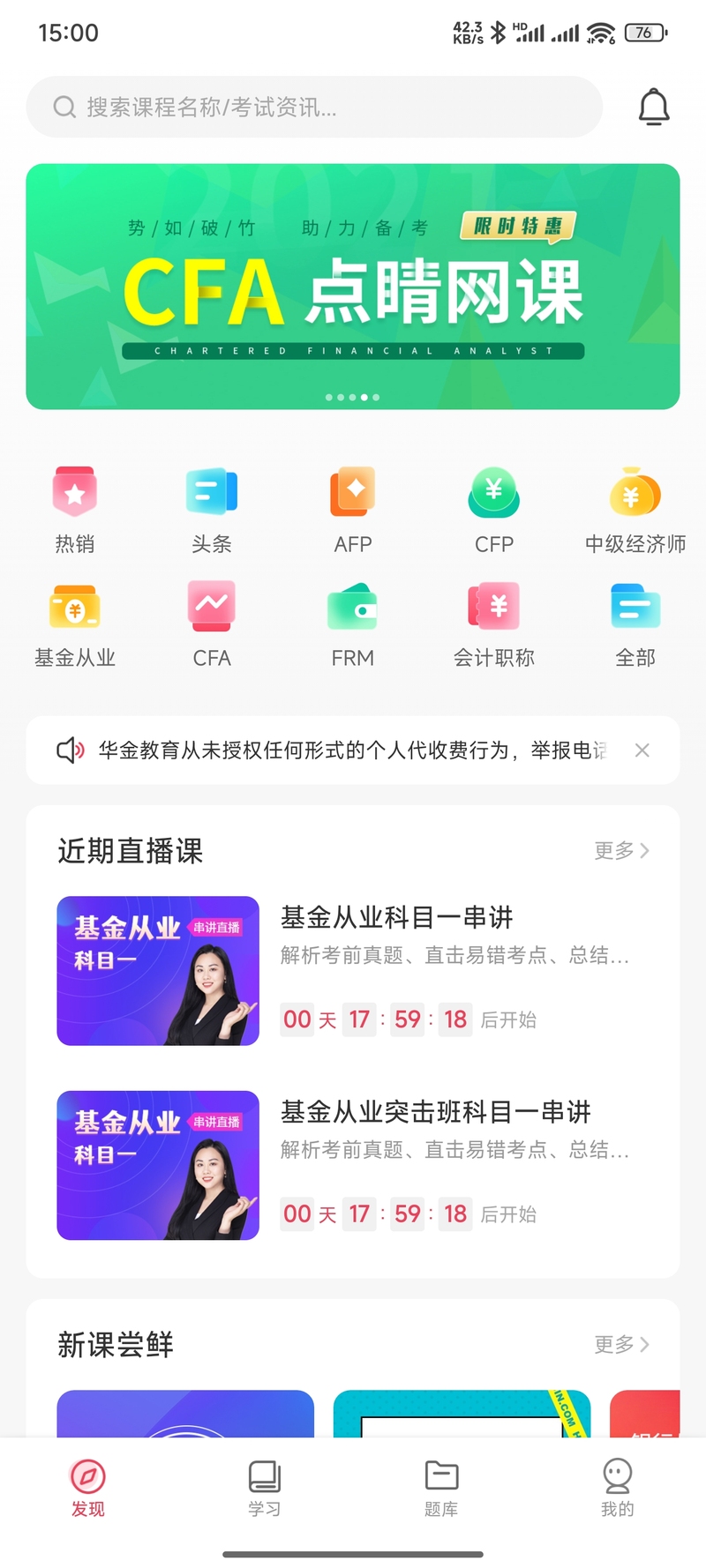Open the notifications bell
This screenshot has height=1568, width=706.
tap(654, 107)
